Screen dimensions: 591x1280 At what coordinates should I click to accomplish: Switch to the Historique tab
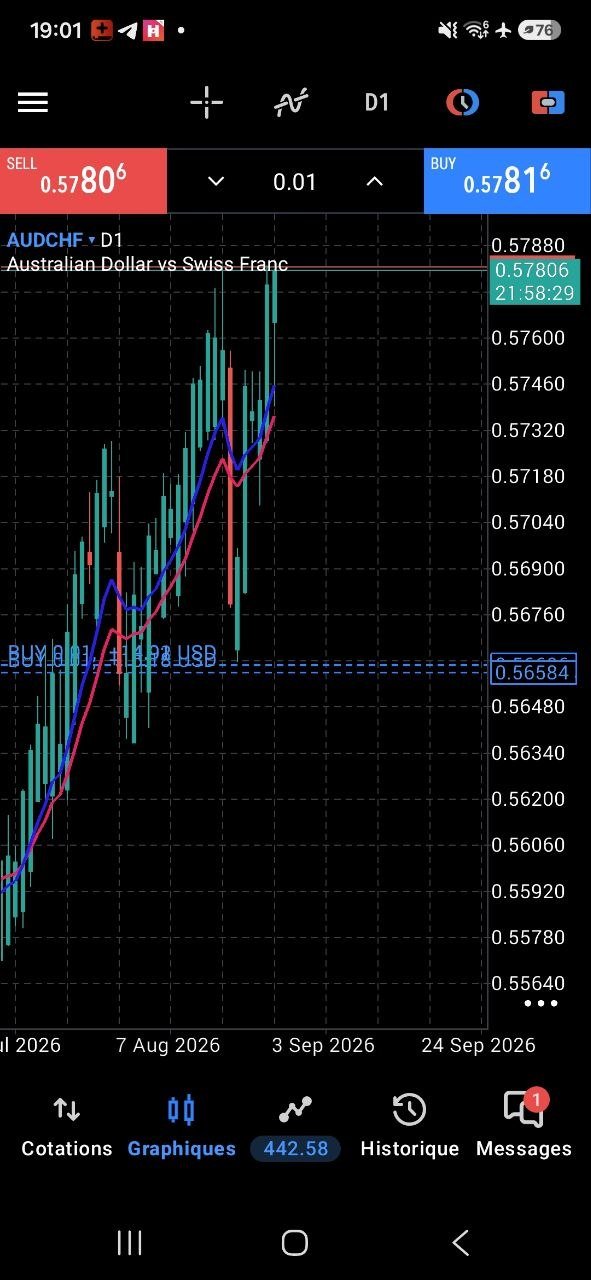(x=409, y=1127)
